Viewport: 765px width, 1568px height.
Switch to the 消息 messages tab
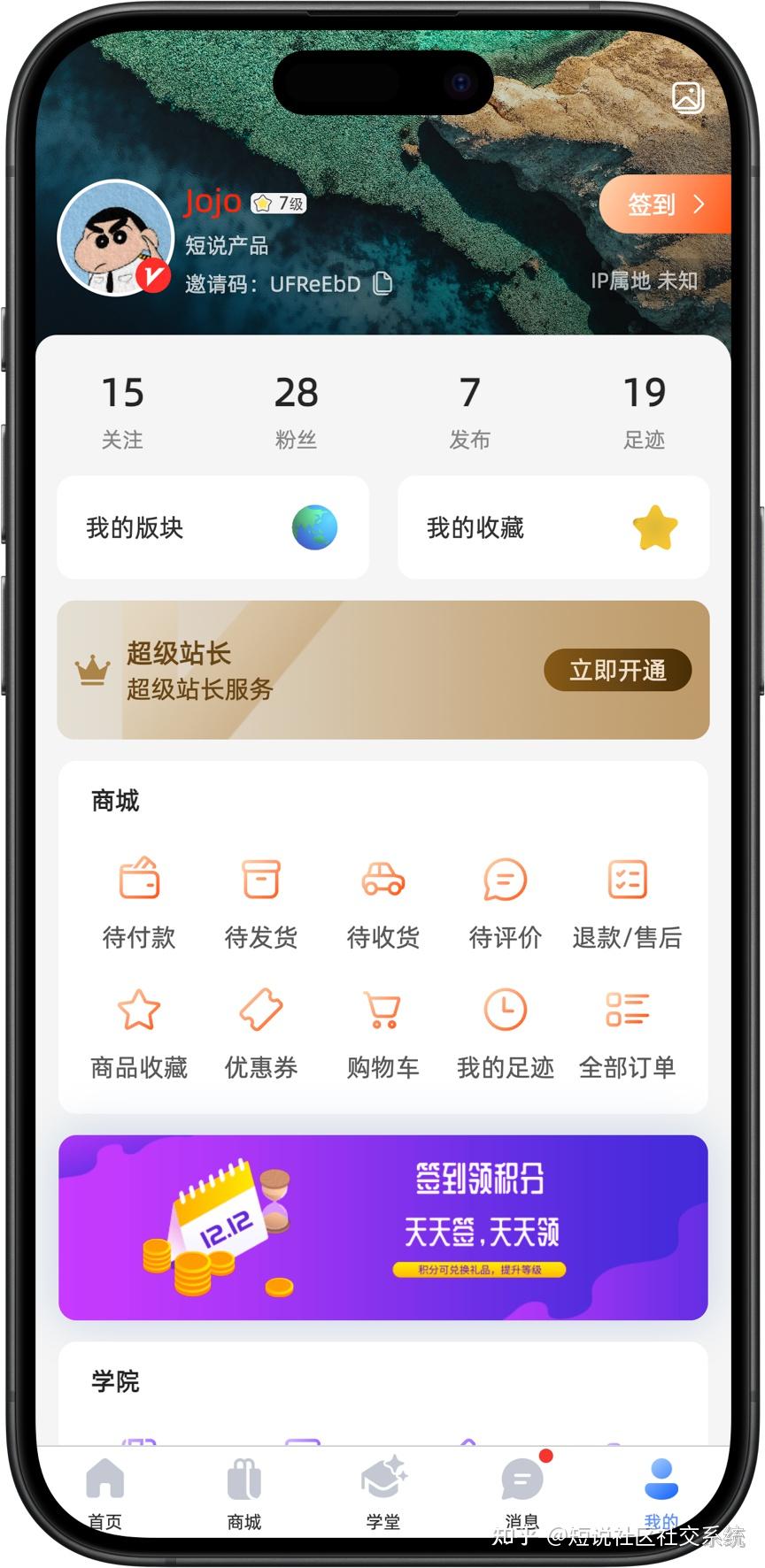[x=522, y=1492]
